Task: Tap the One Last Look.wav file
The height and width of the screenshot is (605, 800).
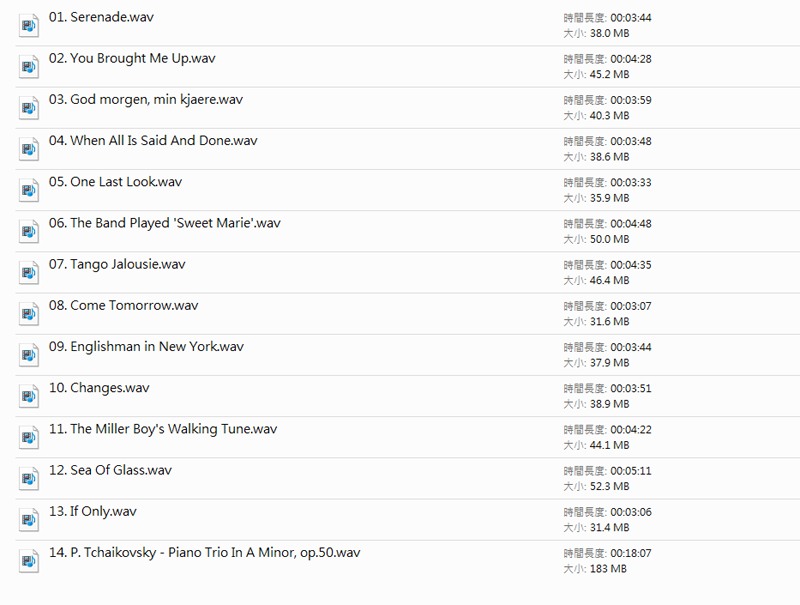Action: [115, 182]
